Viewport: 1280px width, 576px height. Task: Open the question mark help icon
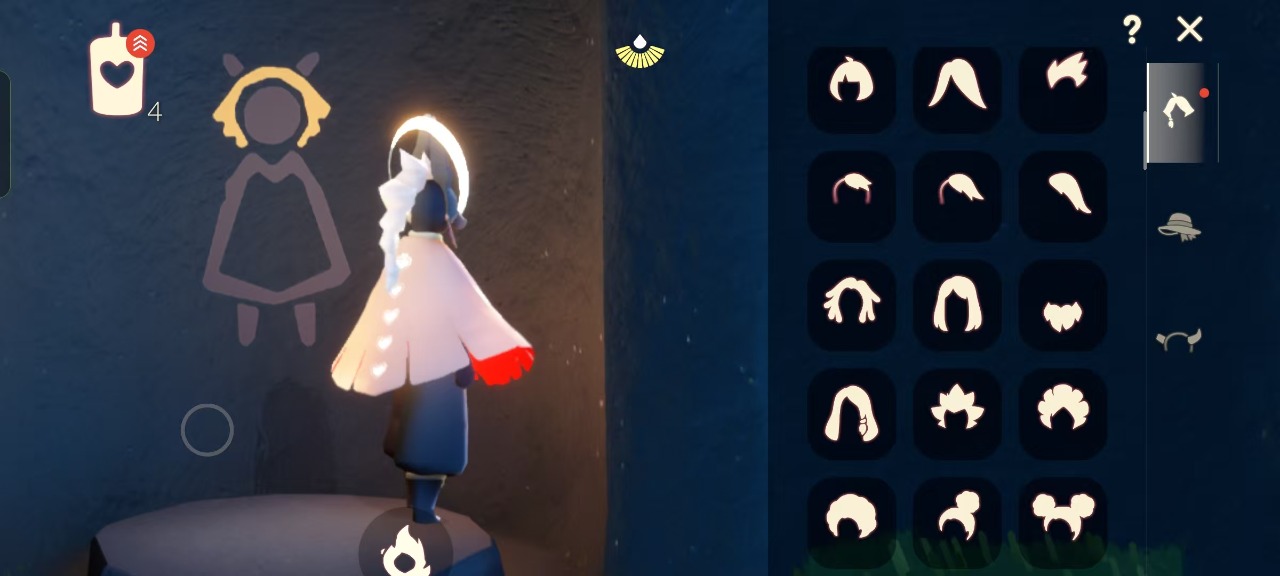pyautogui.click(x=1131, y=29)
